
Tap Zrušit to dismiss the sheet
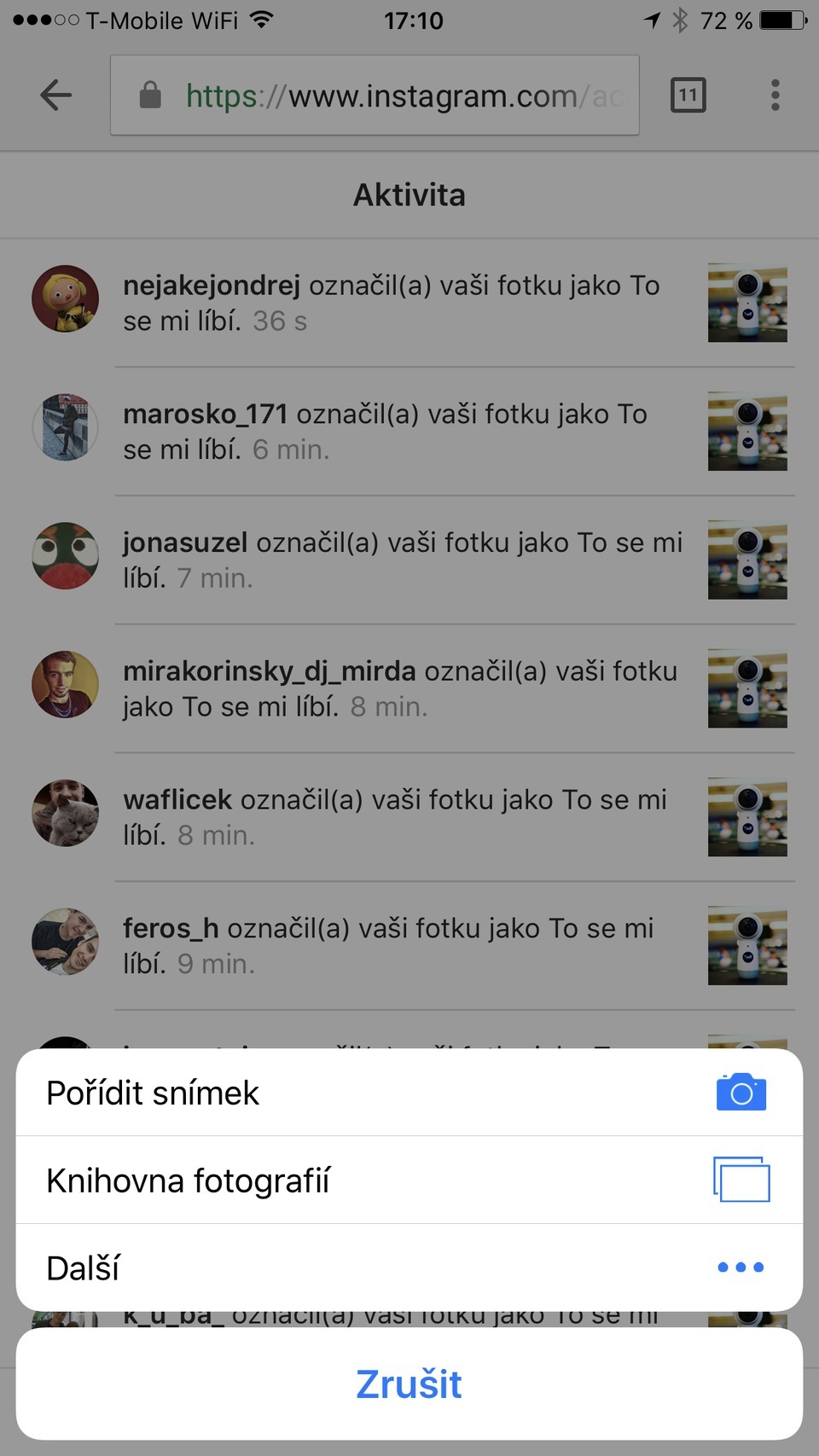click(x=409, y=1384)
